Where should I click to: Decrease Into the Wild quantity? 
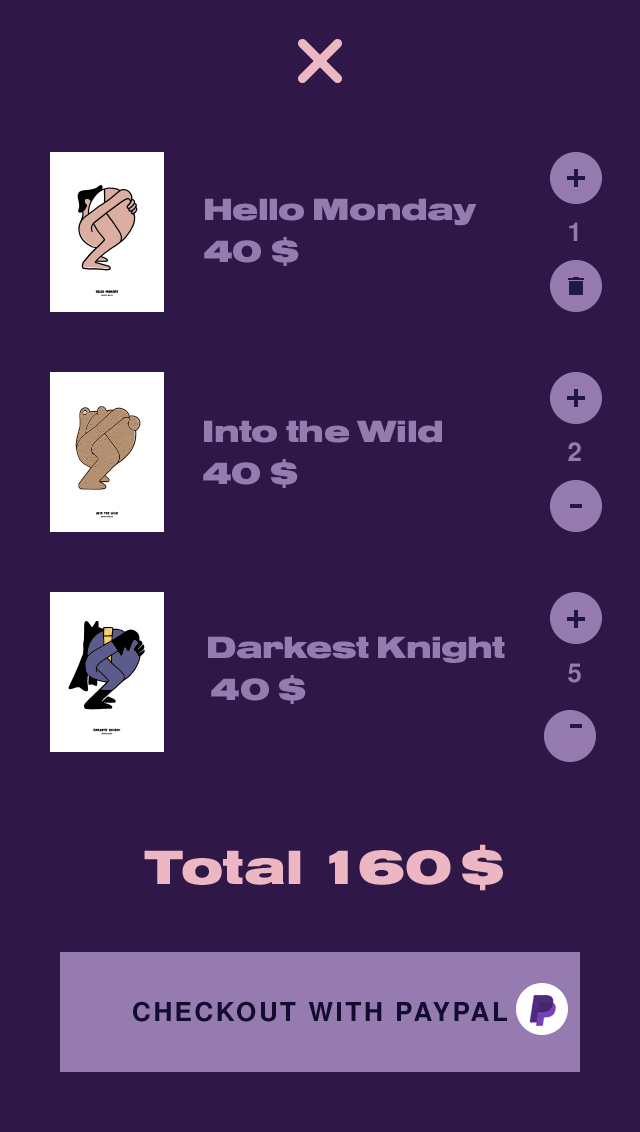pos(576,506)
